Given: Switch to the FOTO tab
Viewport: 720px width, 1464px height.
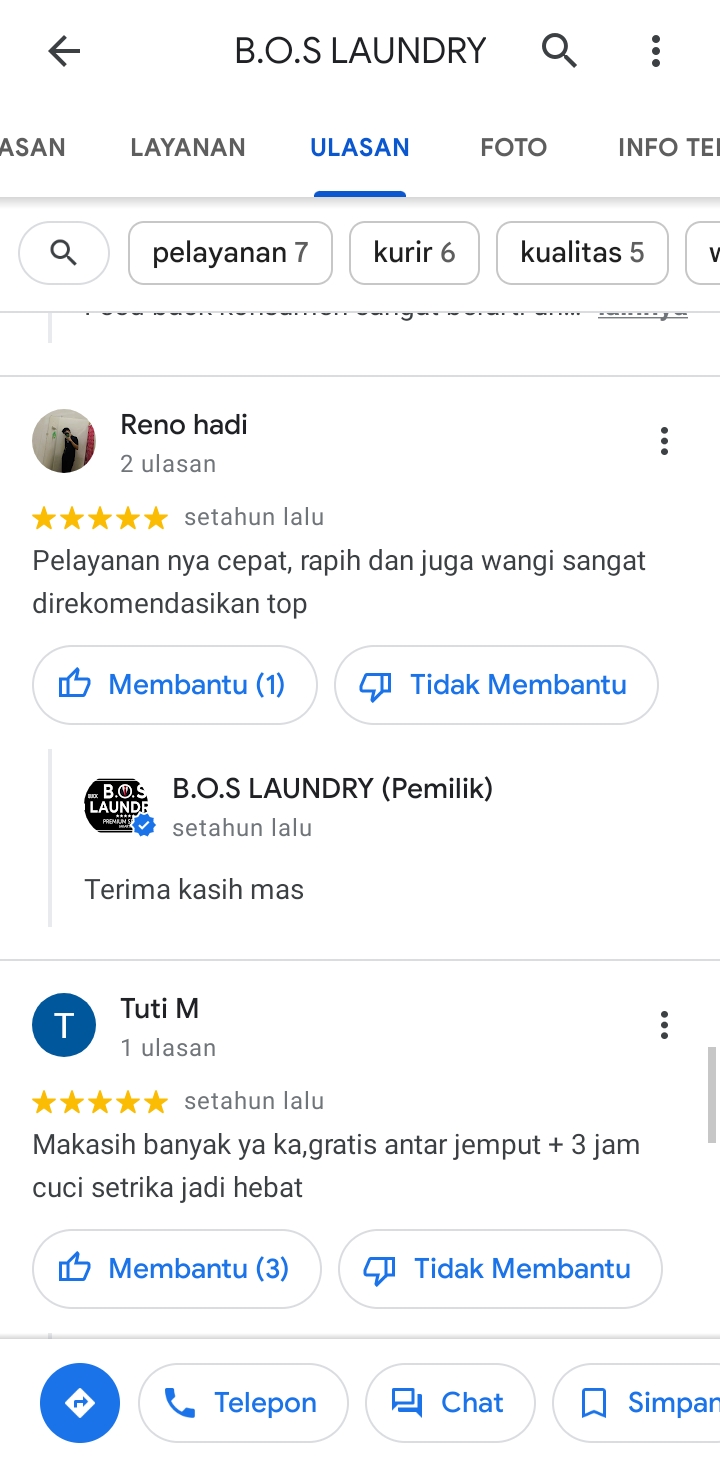Looking at the screenshot, I should [x=513, y=147].
